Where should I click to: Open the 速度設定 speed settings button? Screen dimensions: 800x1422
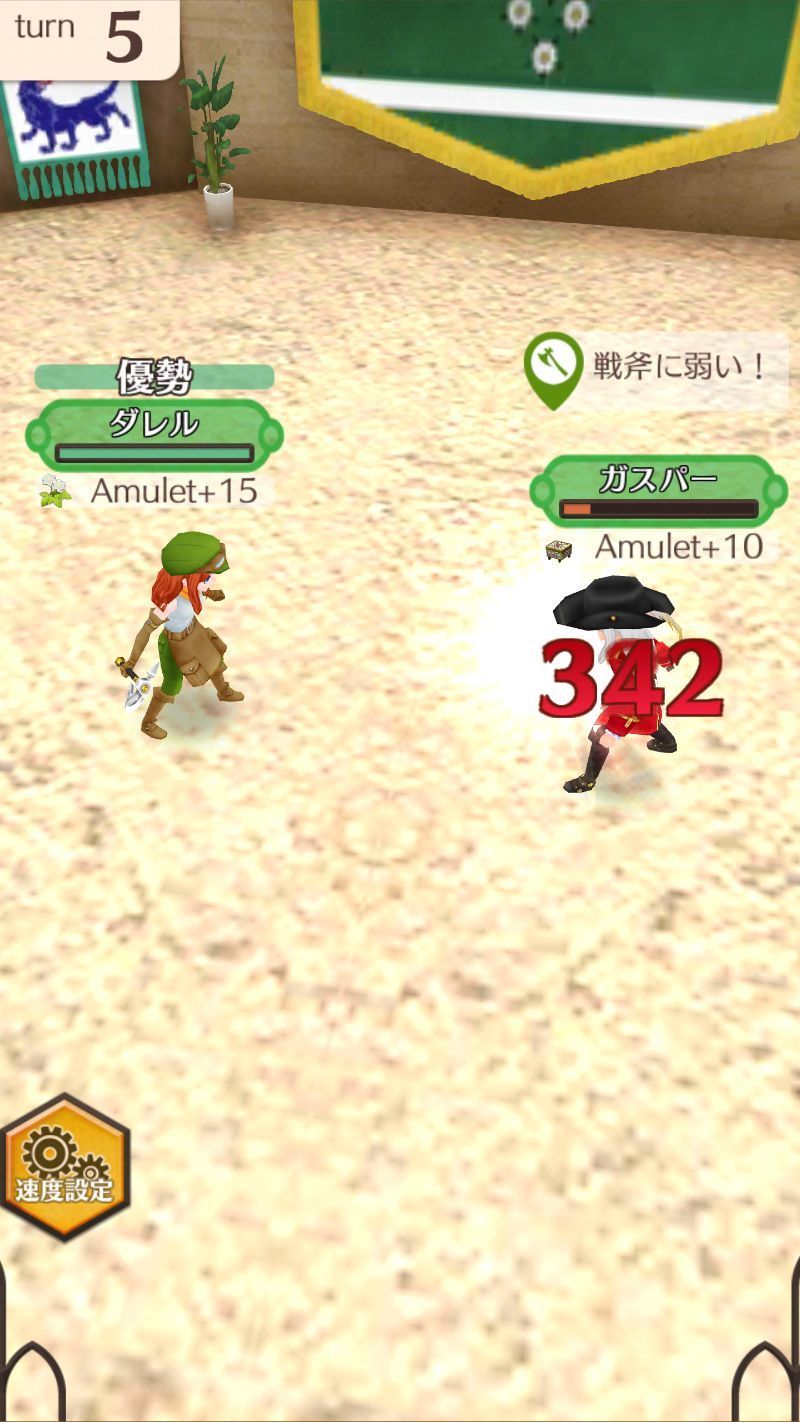pyautogui.click(x=65, y=1168)
